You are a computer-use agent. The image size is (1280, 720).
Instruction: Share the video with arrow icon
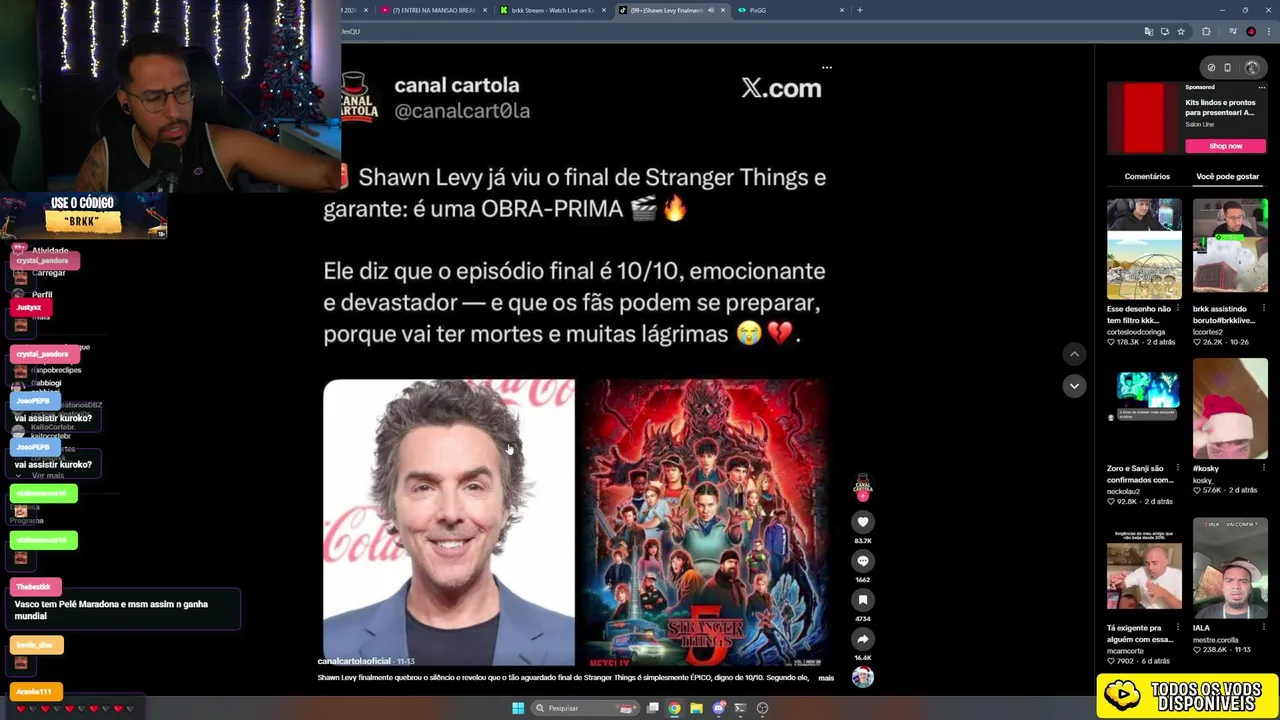[x=862, y=639]
